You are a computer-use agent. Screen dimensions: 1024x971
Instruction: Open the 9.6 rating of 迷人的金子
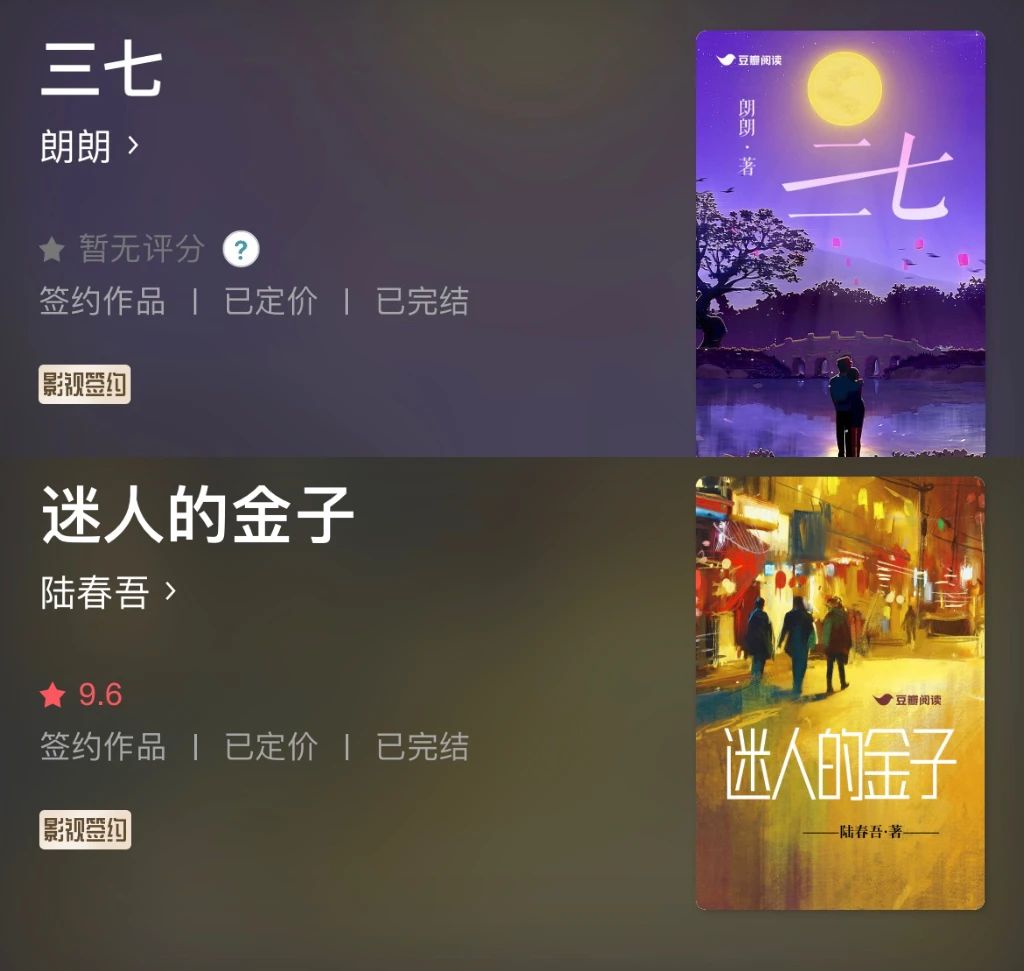tap(81, 695)
